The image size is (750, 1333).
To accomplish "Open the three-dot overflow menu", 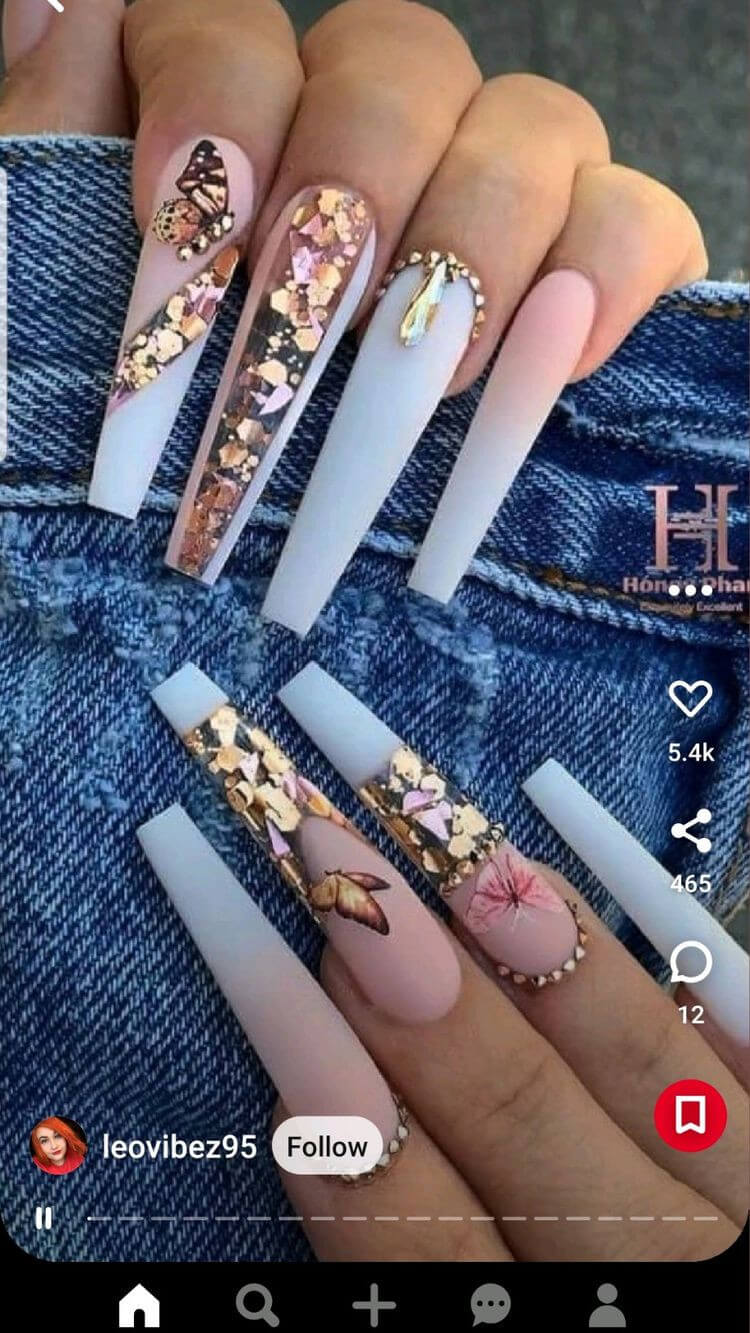I will click(690, 591).
